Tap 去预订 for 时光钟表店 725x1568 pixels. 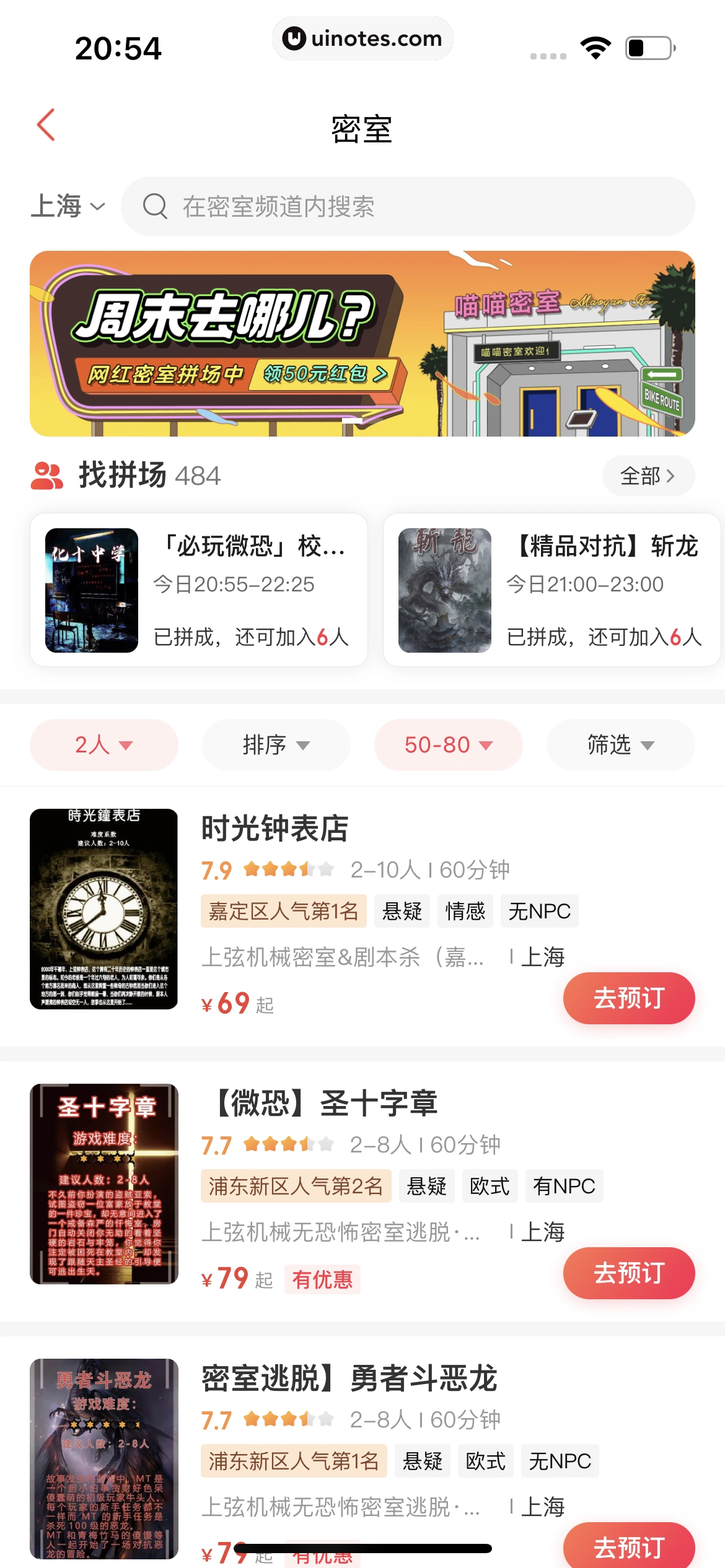click(628, 998)
